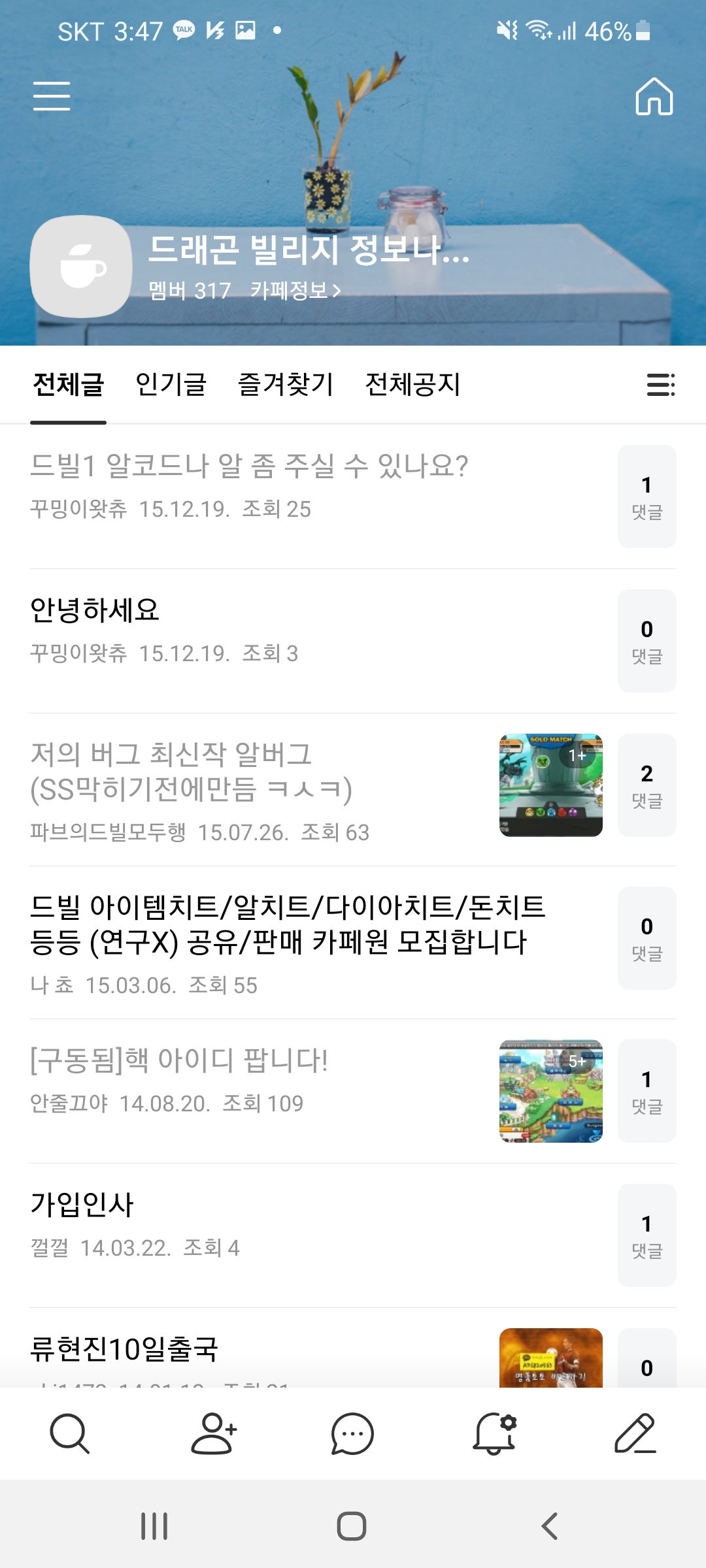The height and width of the screenshot is (1568, 706).
Task: Change the post list view mode
Action: click(660, 385)
